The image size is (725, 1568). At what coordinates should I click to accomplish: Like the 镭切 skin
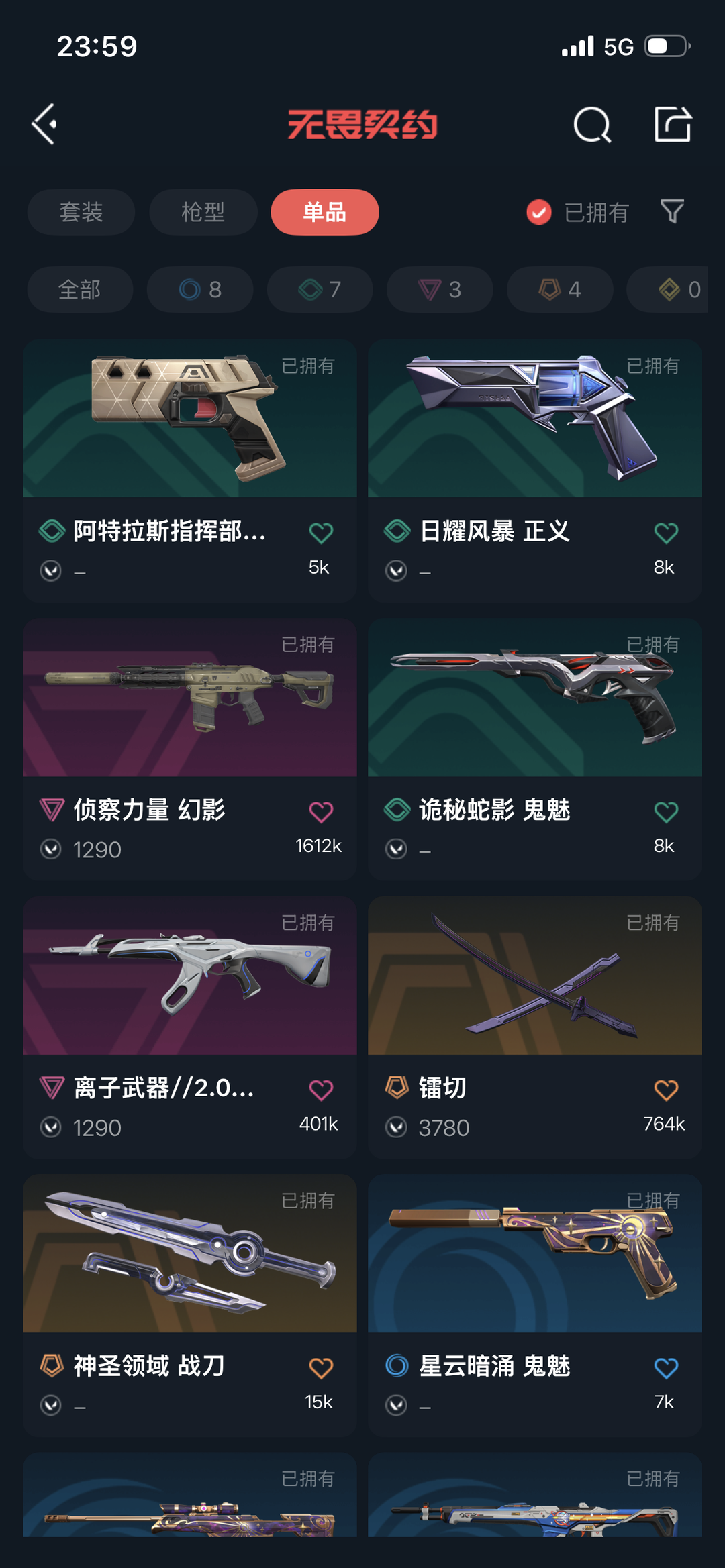point(665,1090)
